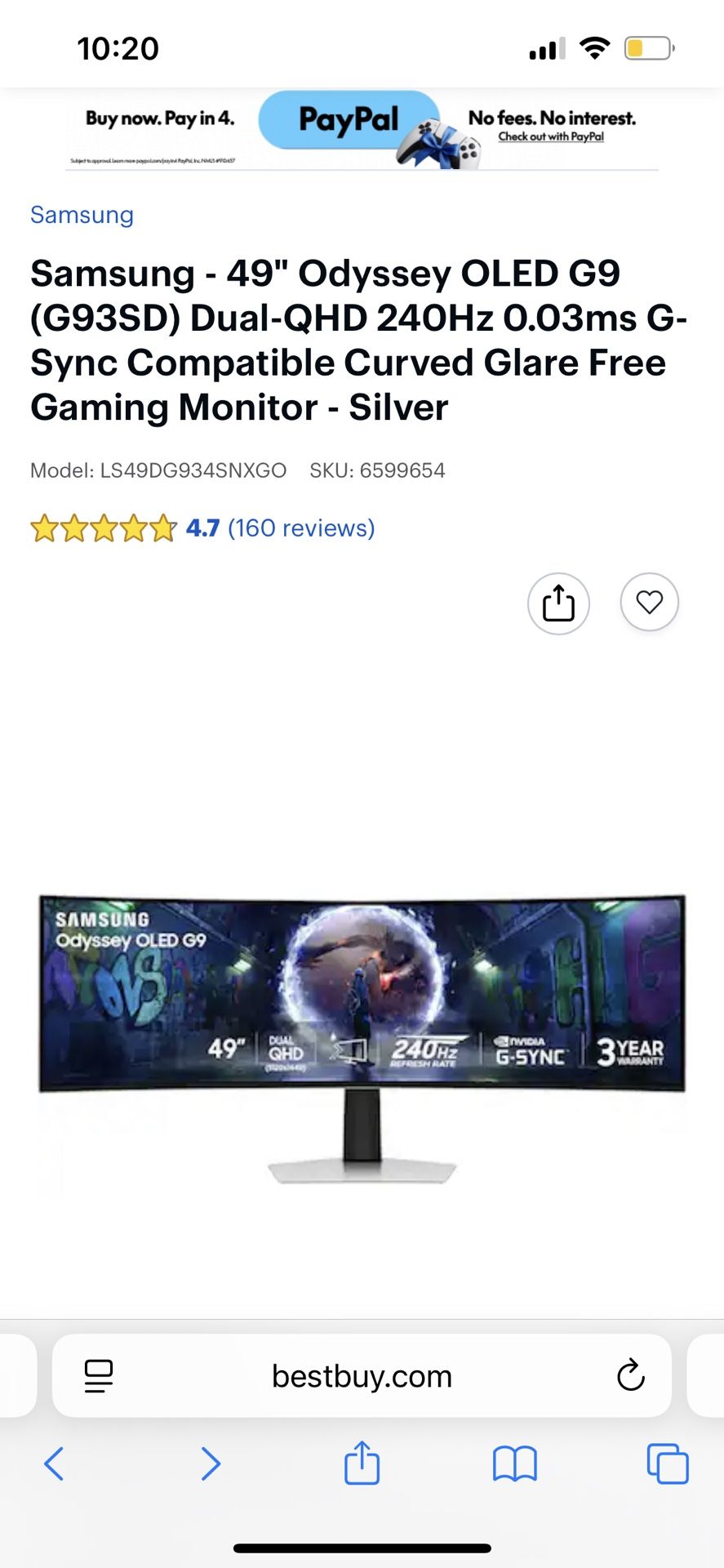Open Safari's share sheet
Viewport: 724px width, 1568px height.
click(x=362, y=1463)
